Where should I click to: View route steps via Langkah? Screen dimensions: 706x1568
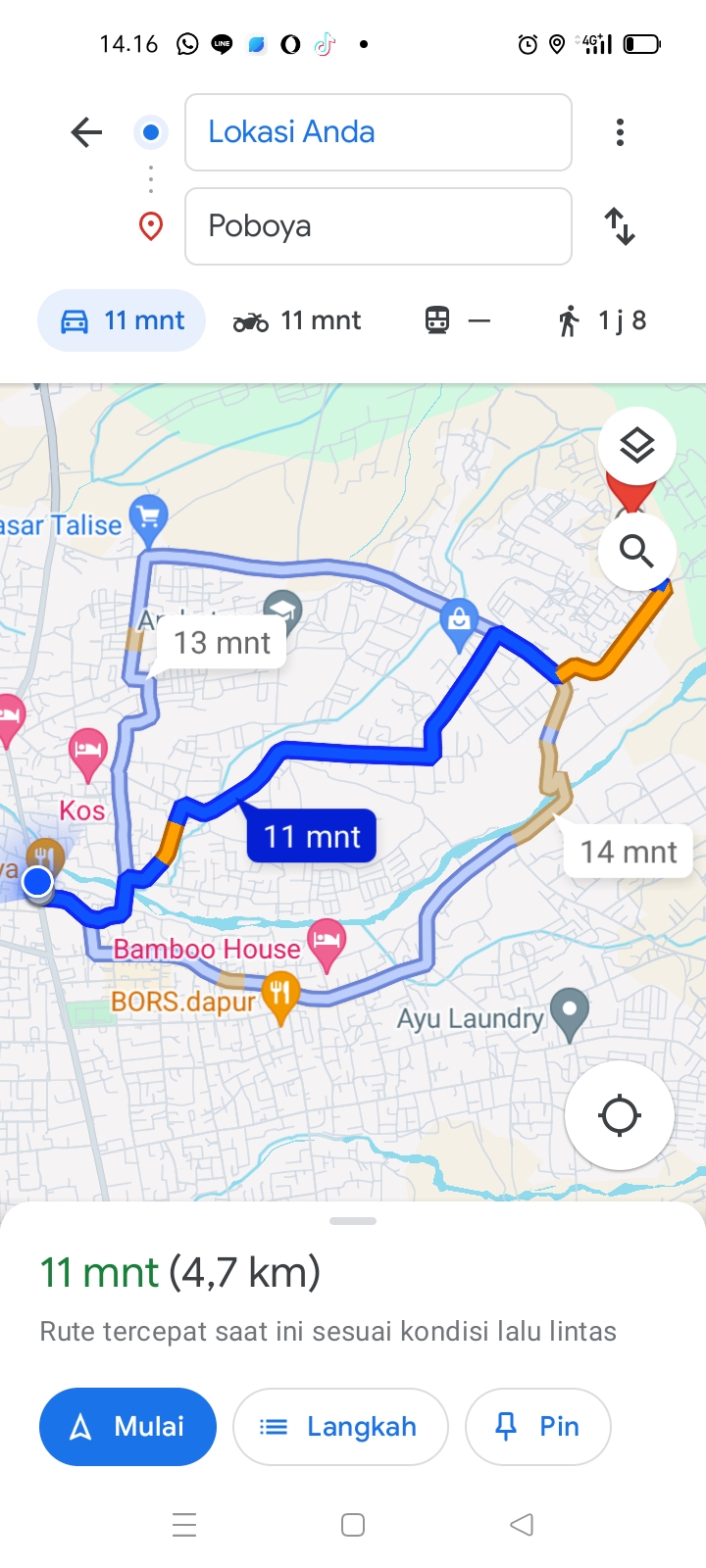[x=340, y=1427]
